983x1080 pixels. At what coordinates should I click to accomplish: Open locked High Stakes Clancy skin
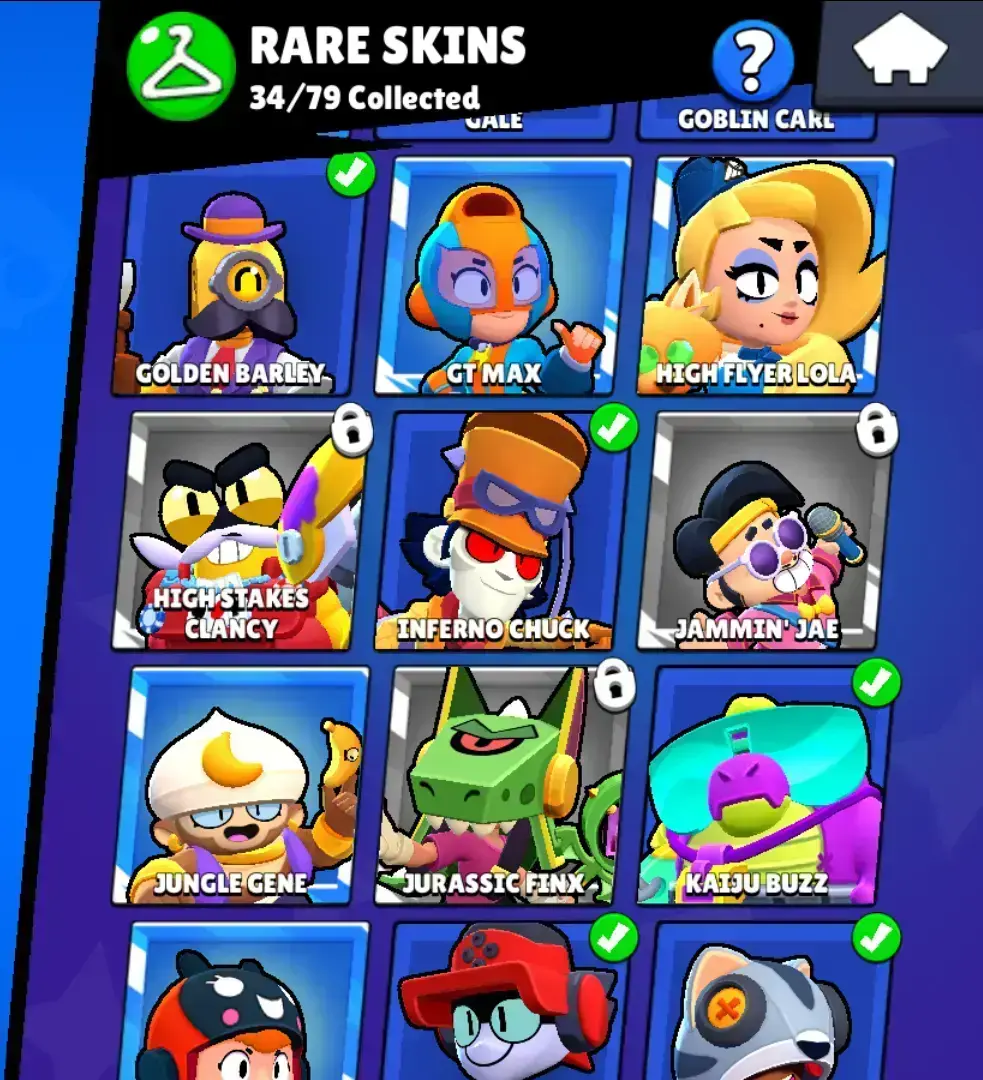[238, 533]
